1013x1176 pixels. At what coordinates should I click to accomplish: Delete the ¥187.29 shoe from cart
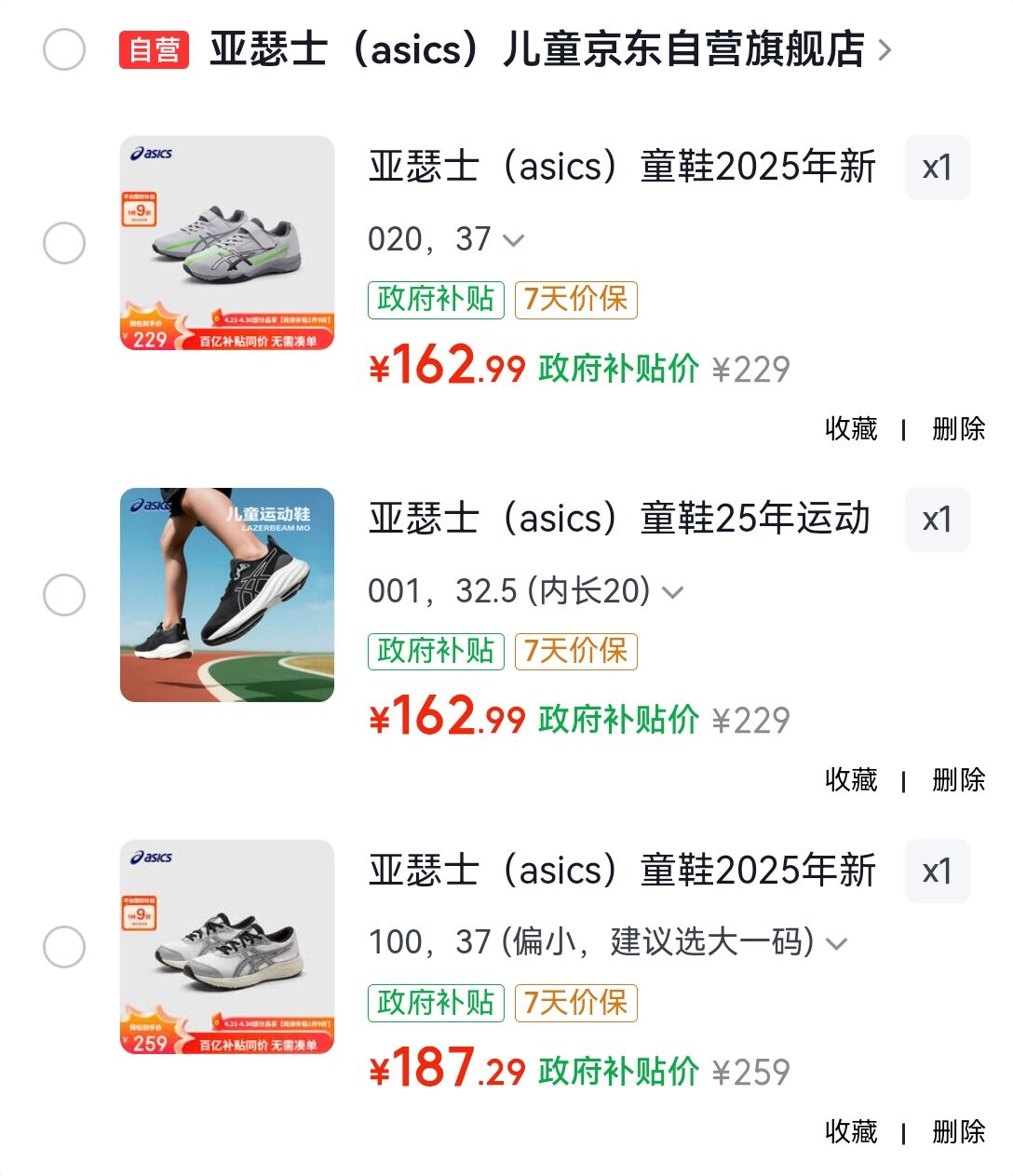[x=958, y=1131]
